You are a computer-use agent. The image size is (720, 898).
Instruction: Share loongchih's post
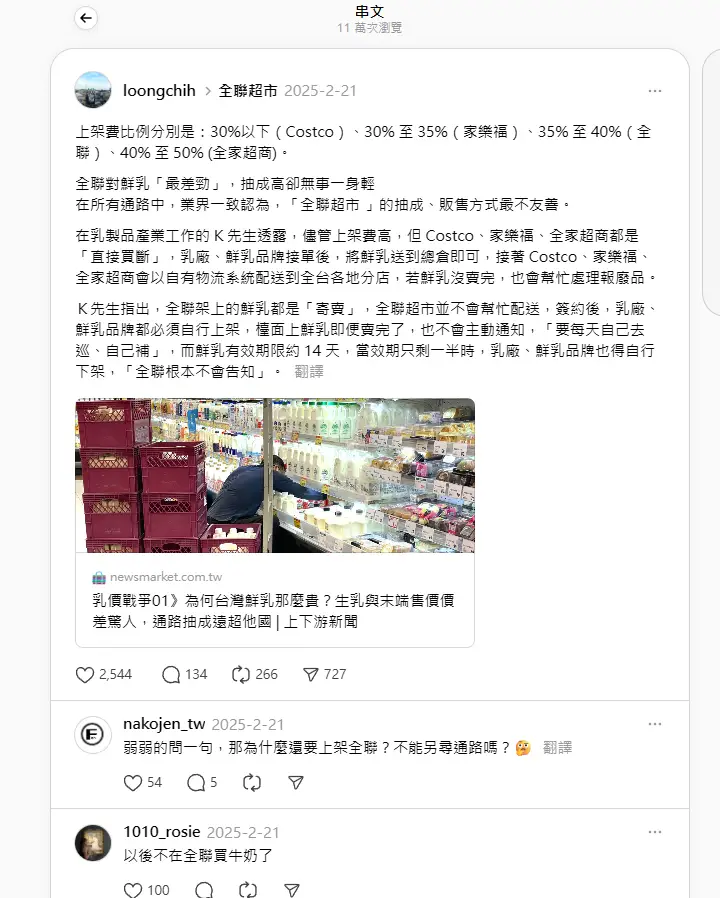(311, 674)
